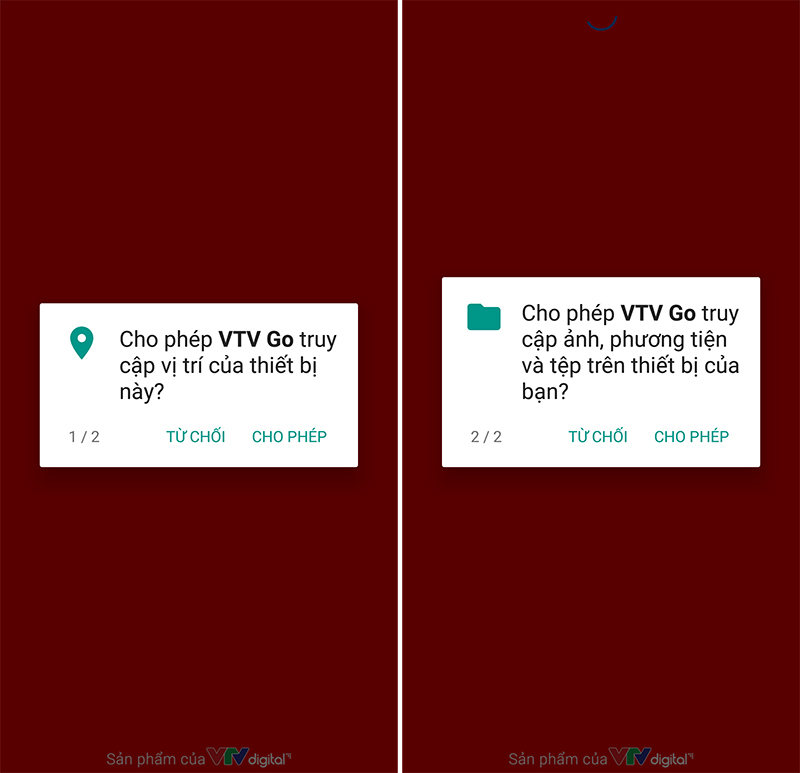Image resolution: width=800 pixels, height=773 pixels.
Task: Deny VTV Go photos and files access
Action: 597,436
